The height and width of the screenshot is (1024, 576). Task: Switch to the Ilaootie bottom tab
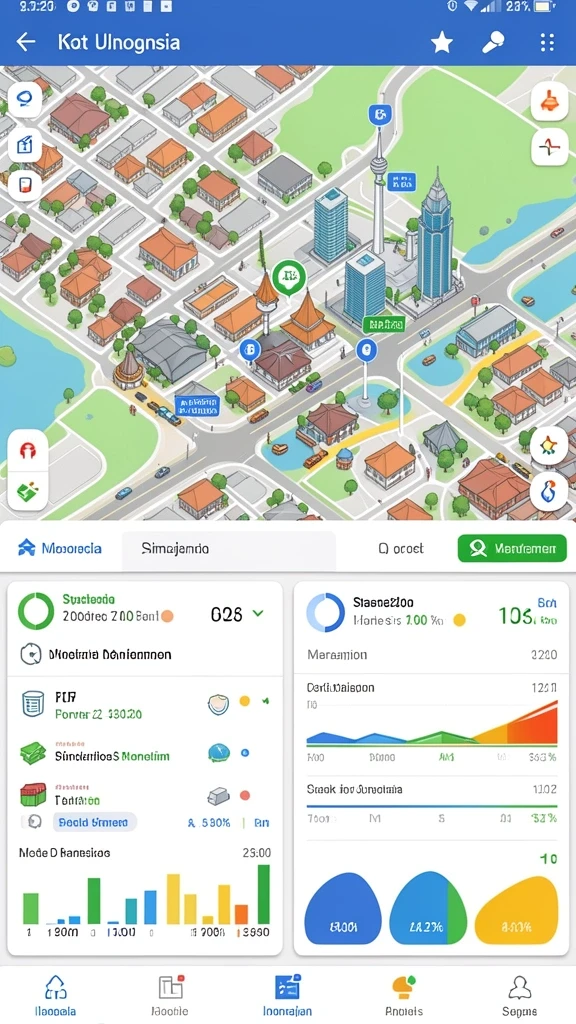pyautogui.click(x=170, y=996)
